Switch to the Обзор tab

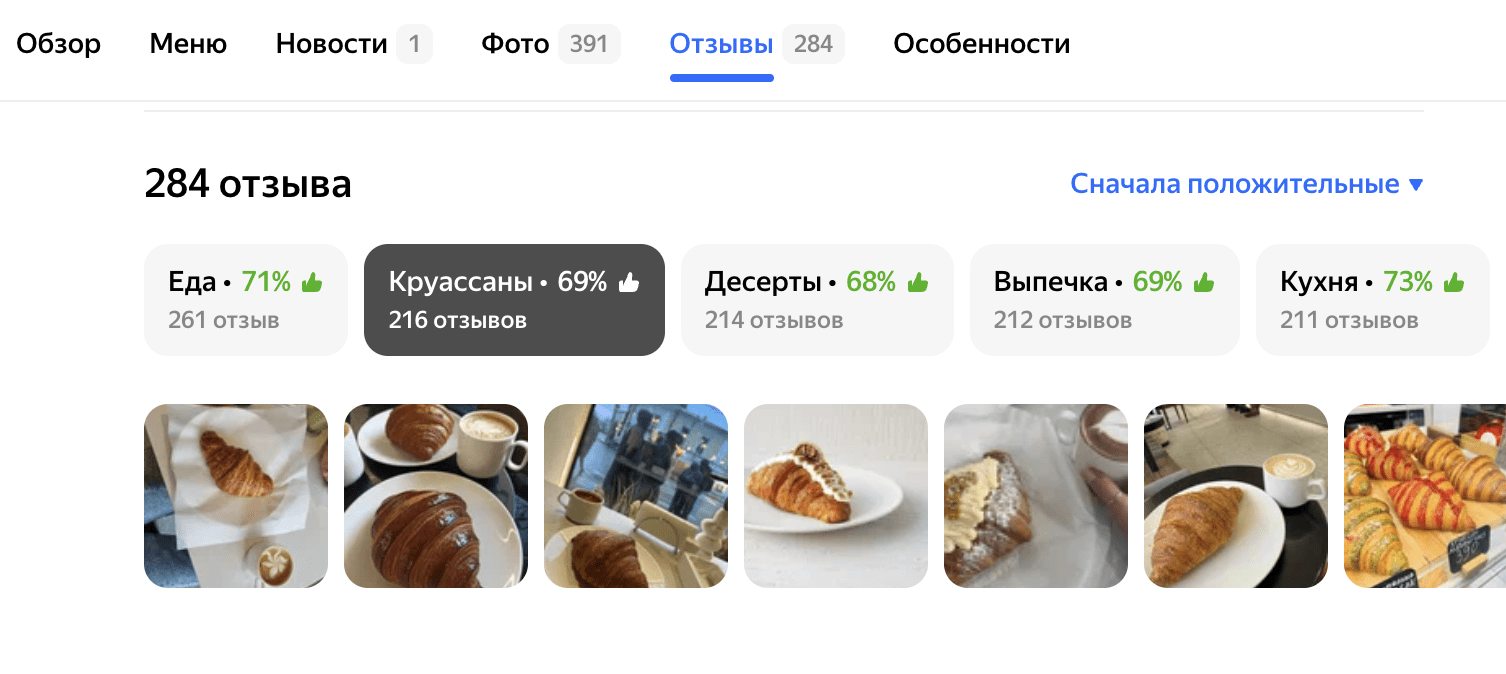pyautogui.click(x=58, y=44)
